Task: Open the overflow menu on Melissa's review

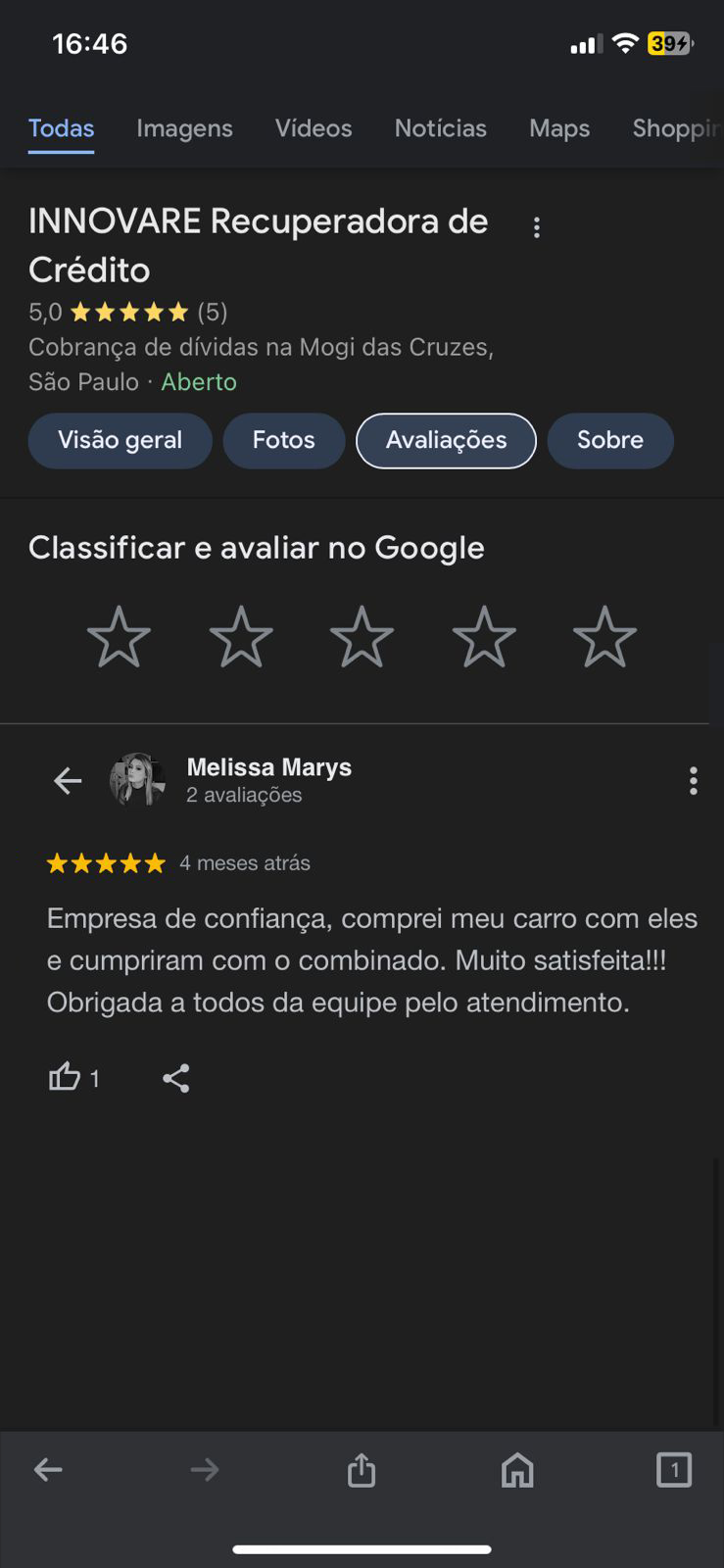Action: 693,781
